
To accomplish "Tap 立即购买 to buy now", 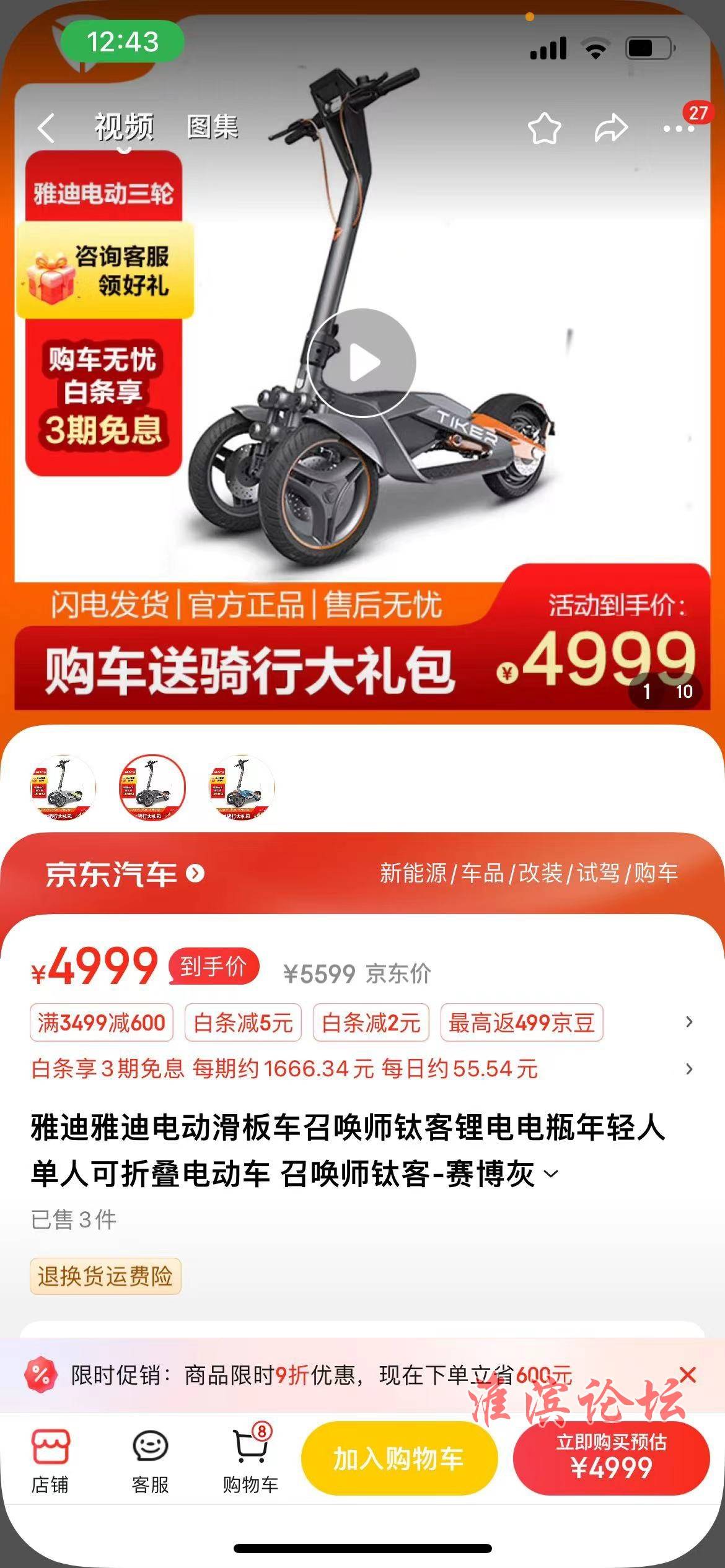I will click(611, 1458).
